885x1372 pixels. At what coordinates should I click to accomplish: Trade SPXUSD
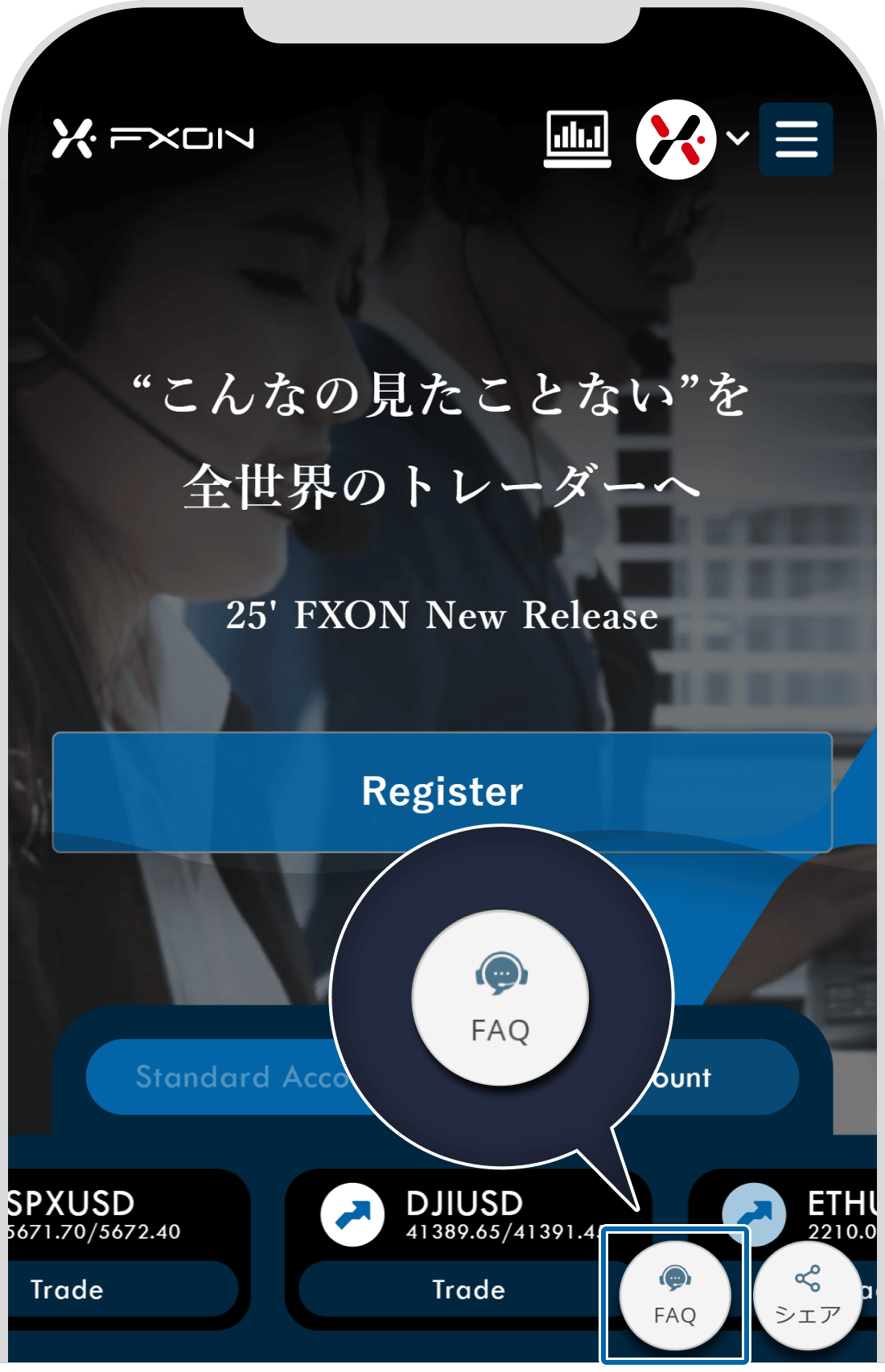(121, 1289)
